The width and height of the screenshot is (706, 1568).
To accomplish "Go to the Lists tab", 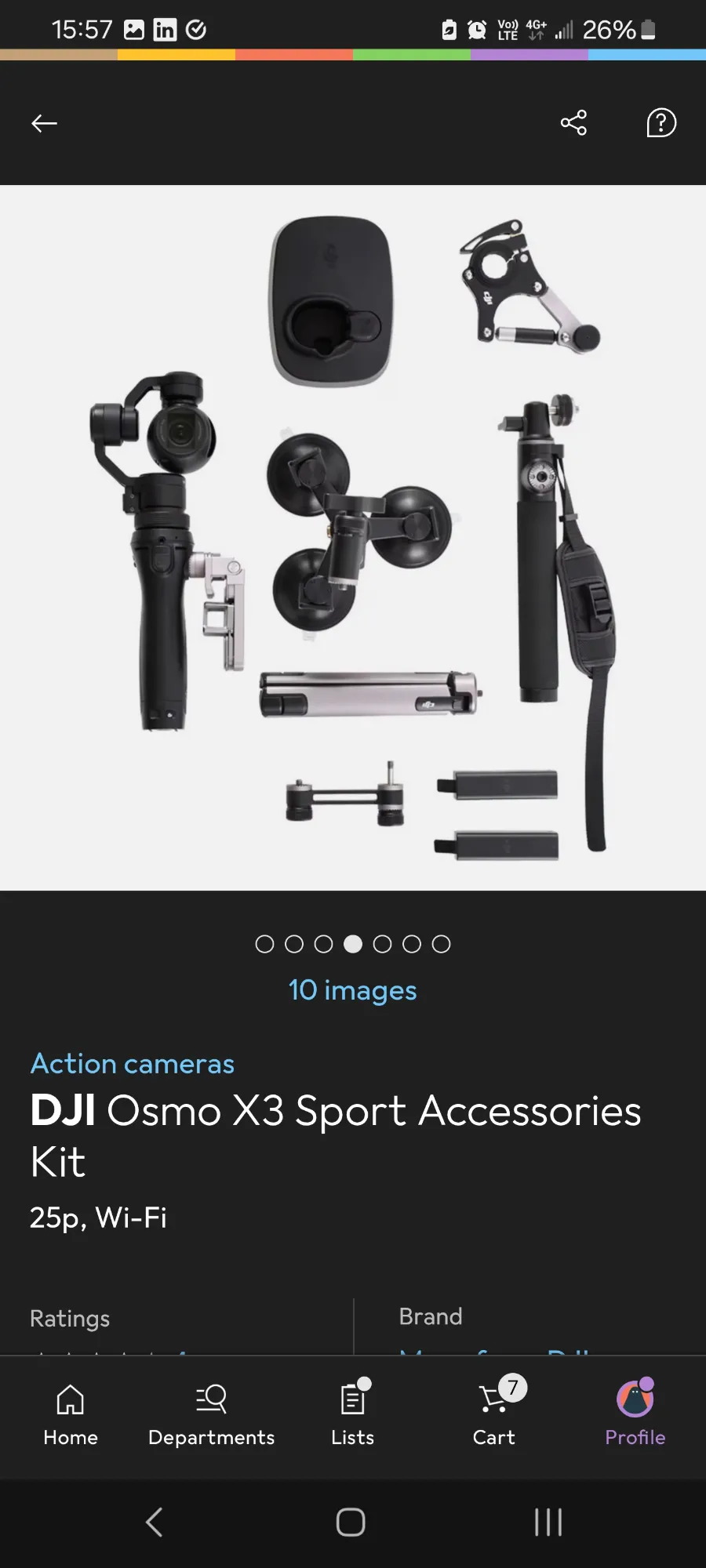I will (352, 1415).
